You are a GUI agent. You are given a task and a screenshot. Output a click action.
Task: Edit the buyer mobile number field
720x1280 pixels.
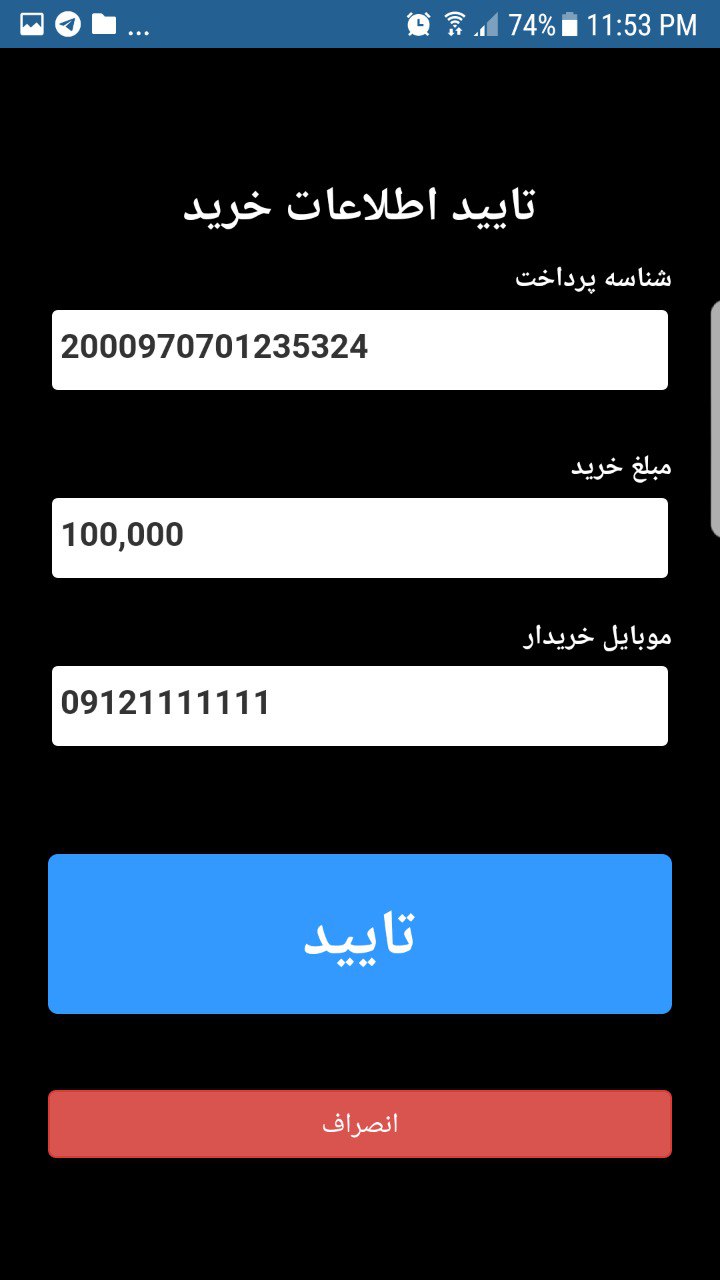coord(360,706)
